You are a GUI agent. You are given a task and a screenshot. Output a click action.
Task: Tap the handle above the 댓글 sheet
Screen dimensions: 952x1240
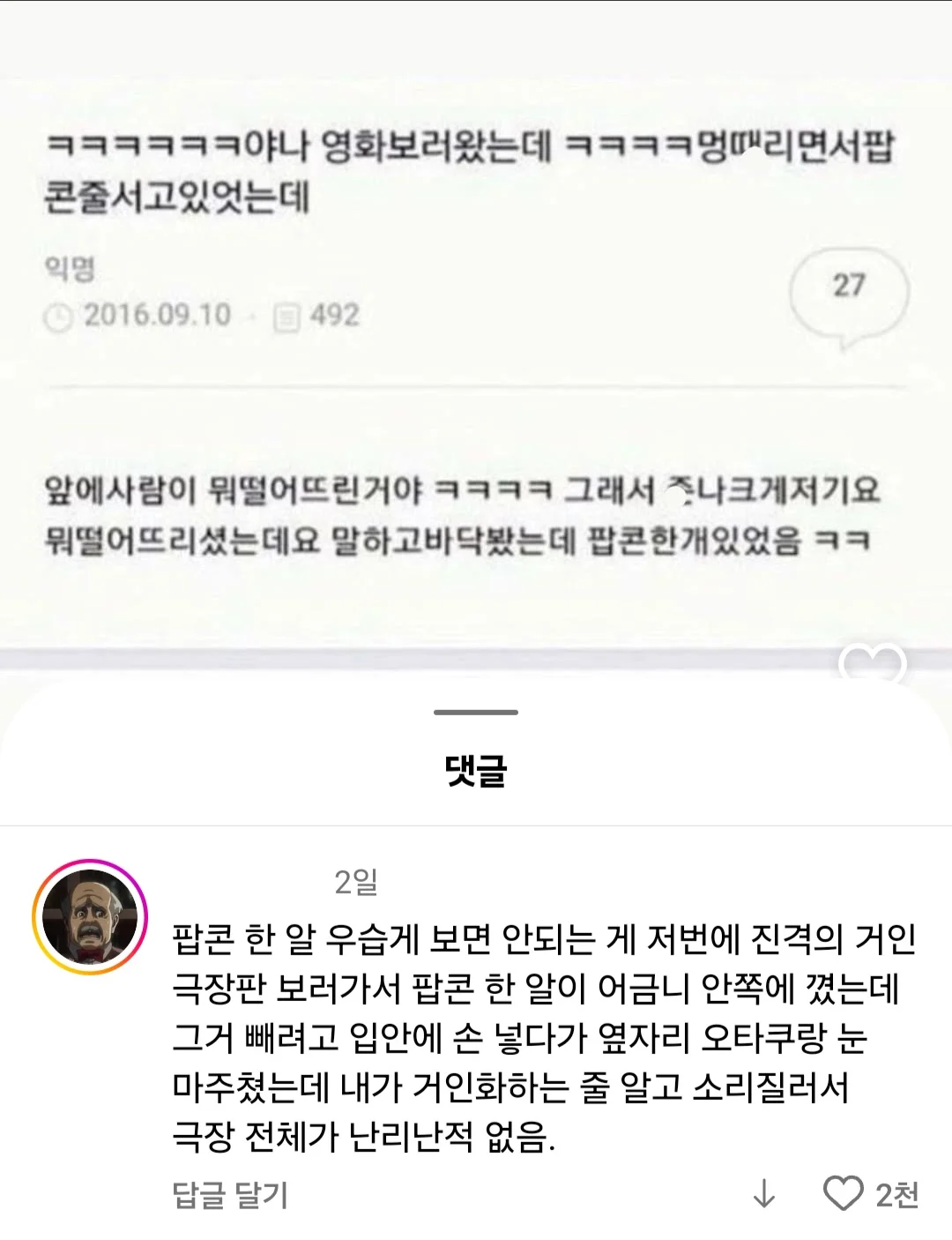[476, 712]
